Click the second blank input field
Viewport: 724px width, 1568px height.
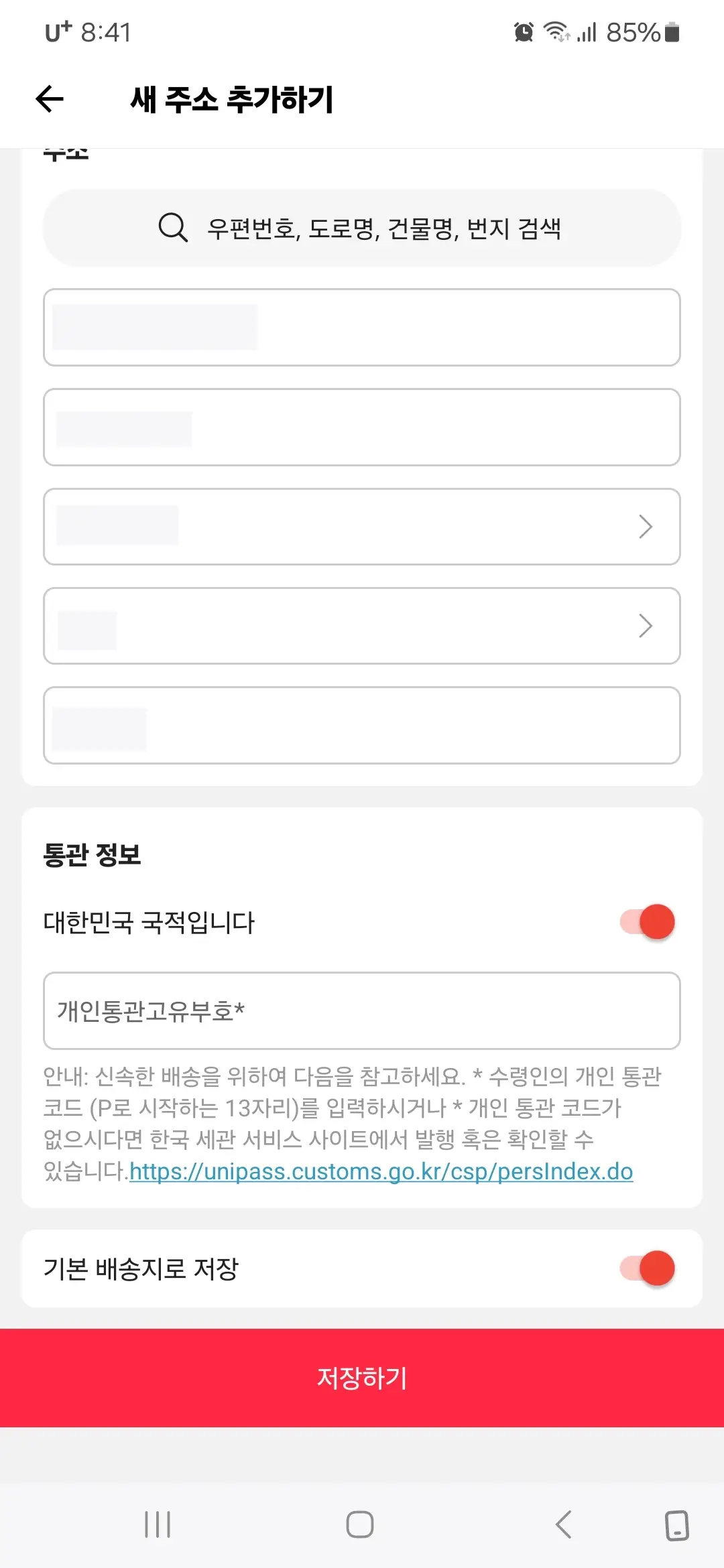point(362,427)
